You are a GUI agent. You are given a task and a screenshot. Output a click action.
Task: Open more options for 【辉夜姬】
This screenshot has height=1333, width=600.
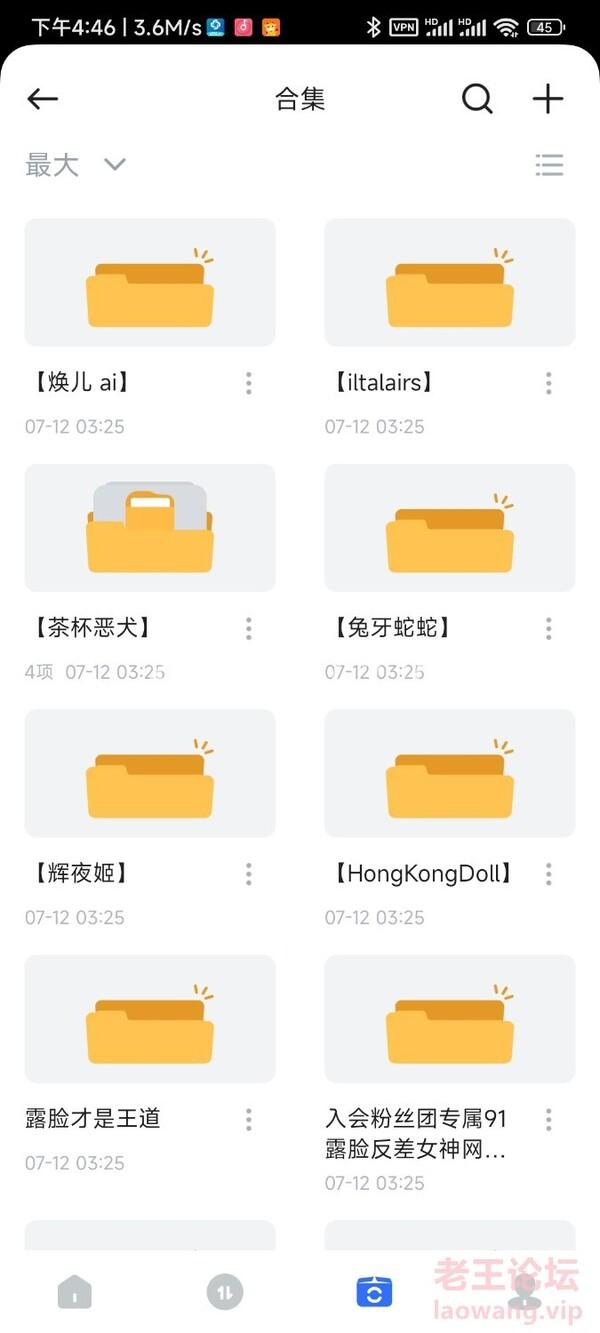pyautogui.click(x=249, y=874)
